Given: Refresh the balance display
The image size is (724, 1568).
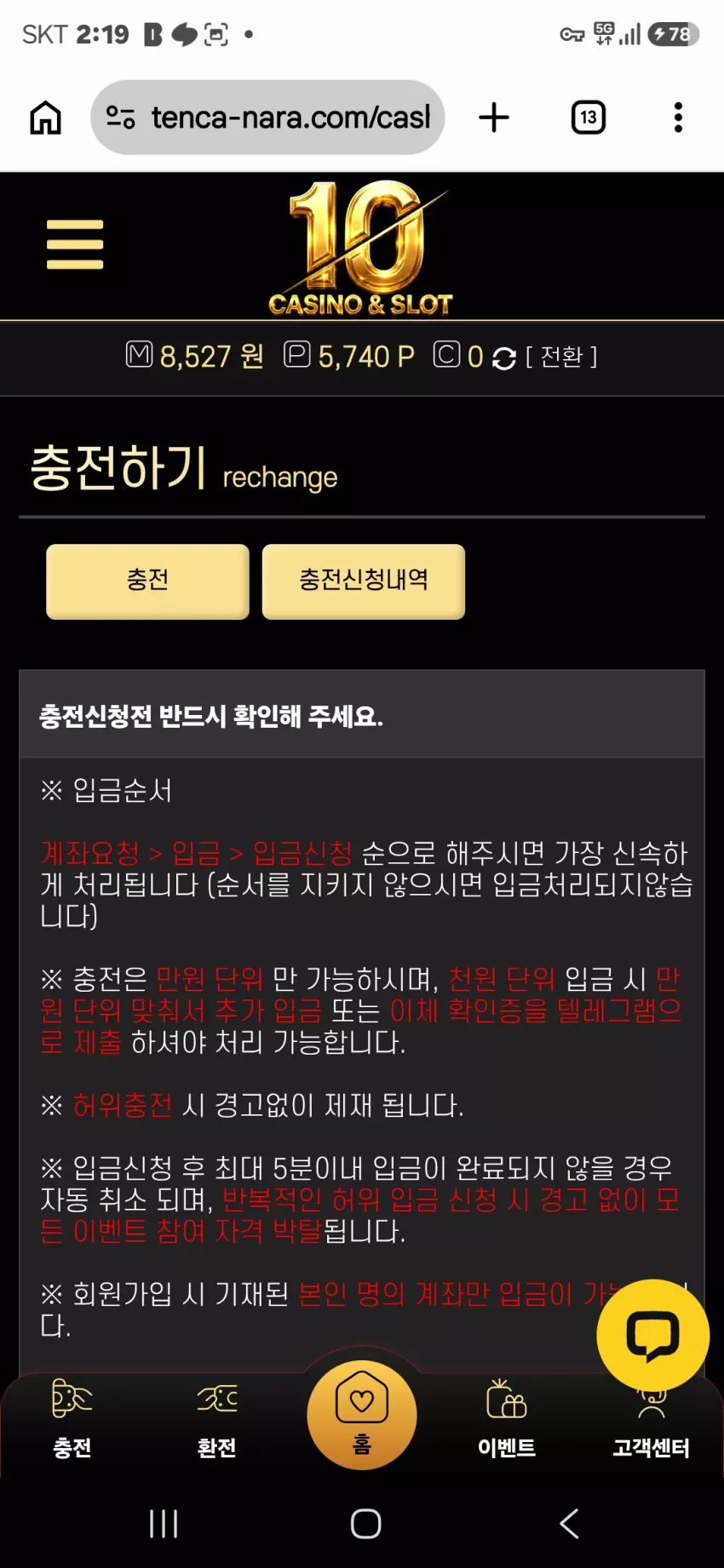Looking at the screenshot, I should (503, 358).
